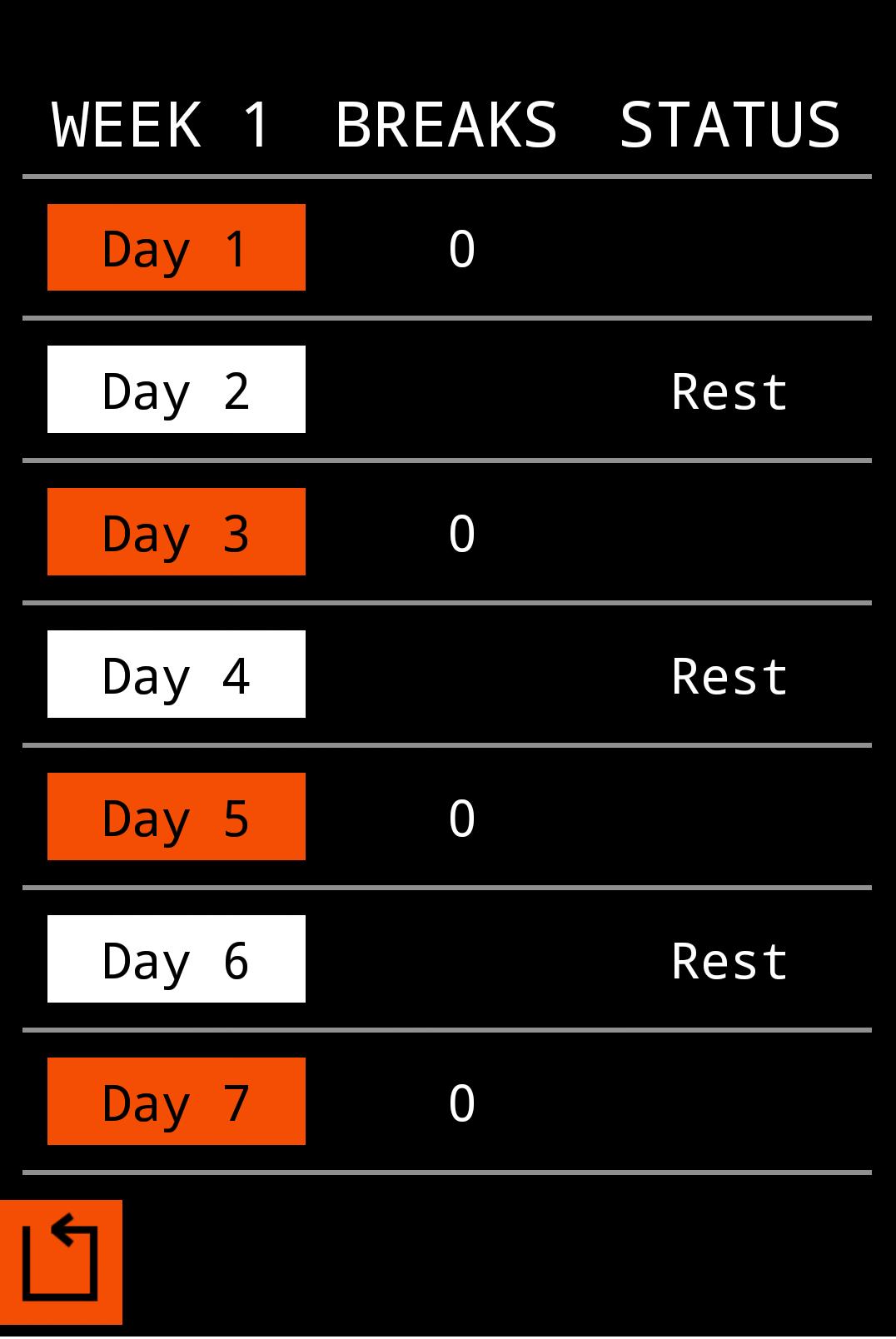Toggle Day 4 Rest status

click(729, 674)
